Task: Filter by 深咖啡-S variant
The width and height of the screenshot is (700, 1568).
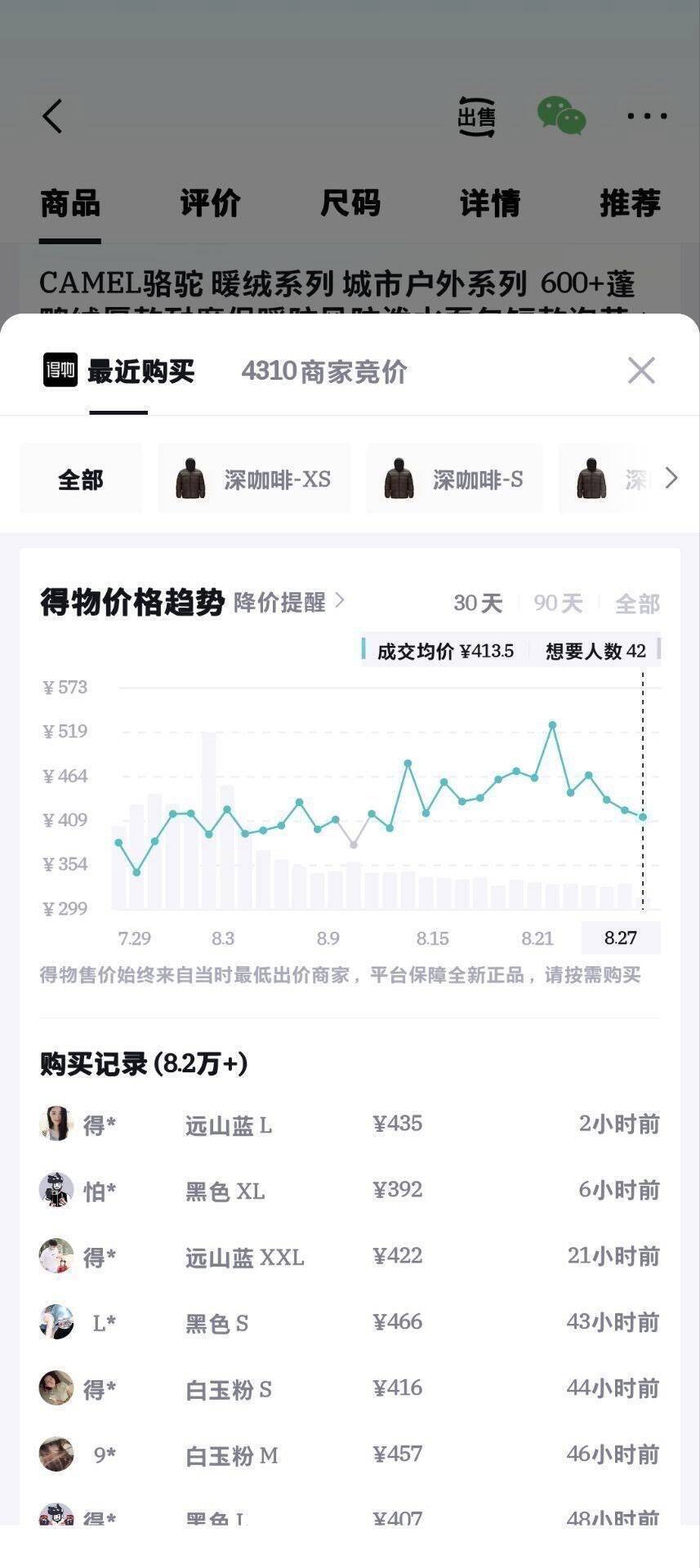Action: pyautogui.click(x=454, y=479)
